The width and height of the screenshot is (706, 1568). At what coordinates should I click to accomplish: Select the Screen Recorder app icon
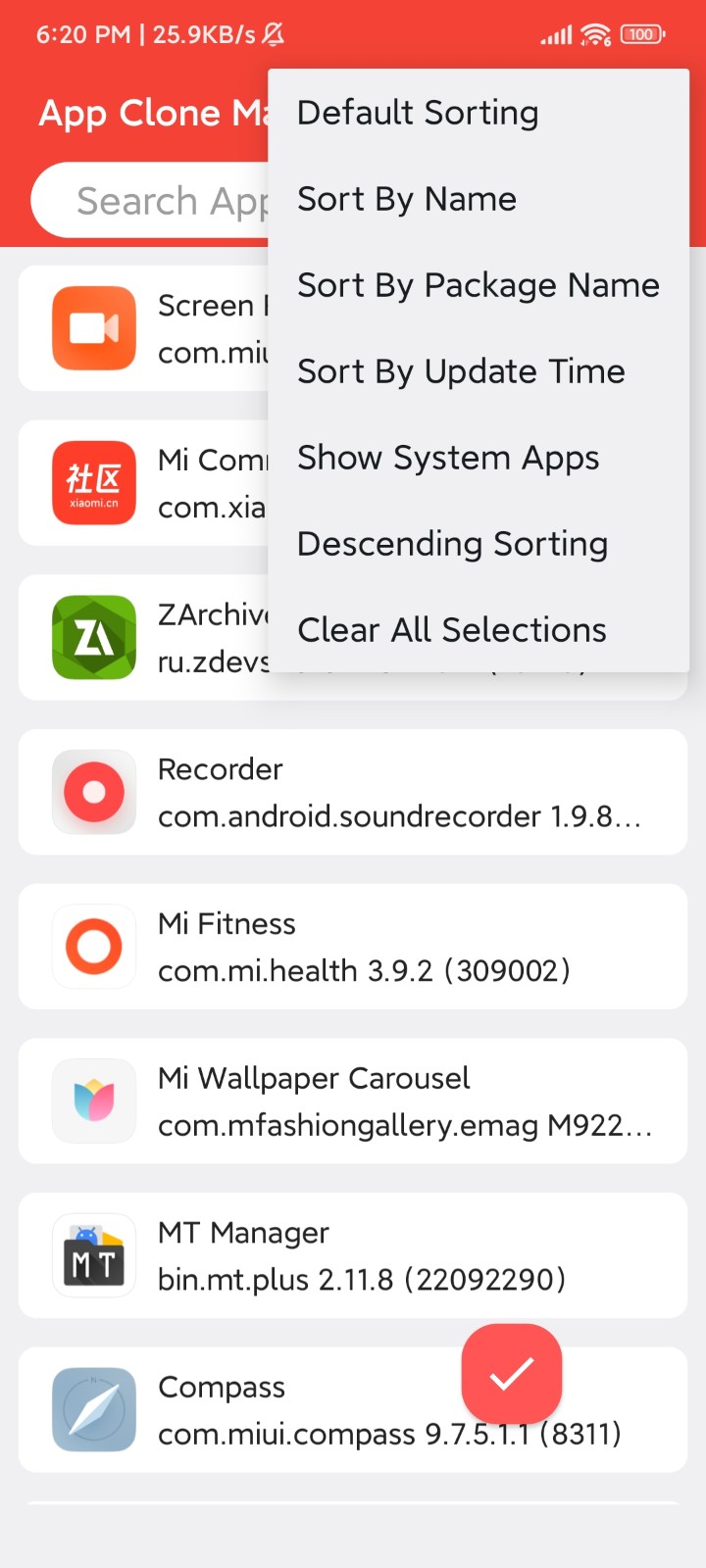click(x=94, y=328)
